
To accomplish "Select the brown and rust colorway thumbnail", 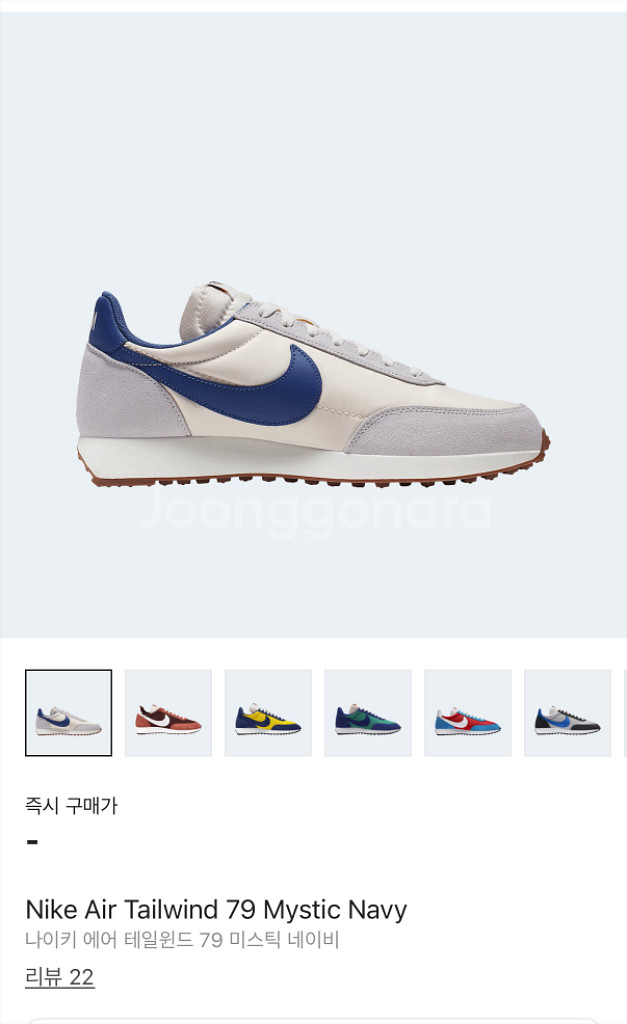I will pyautogui.click(x=169, y=712).
